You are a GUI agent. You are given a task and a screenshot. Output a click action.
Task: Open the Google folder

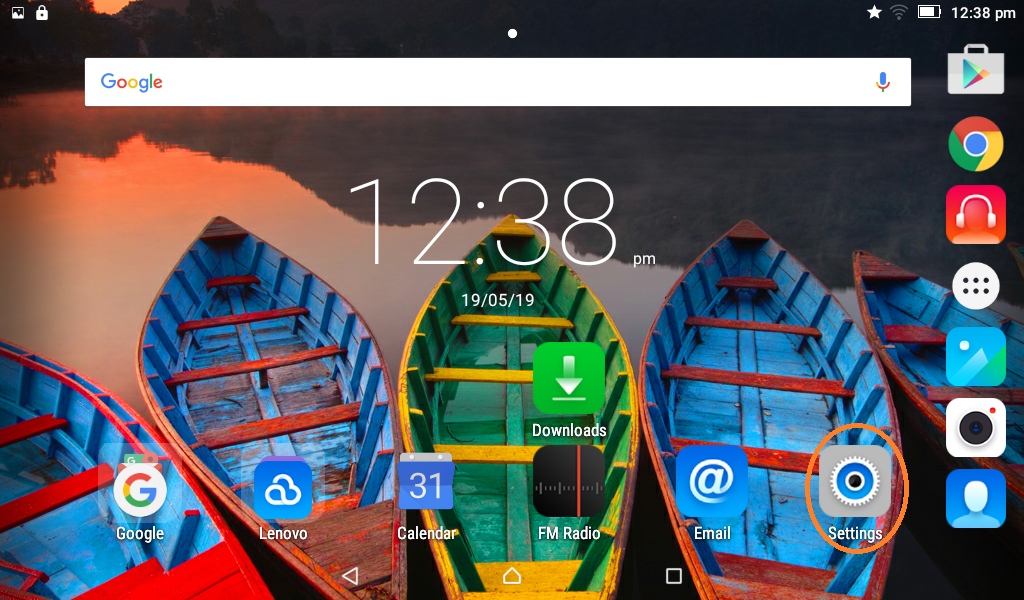pyautogui.click(x=140, y=489)
